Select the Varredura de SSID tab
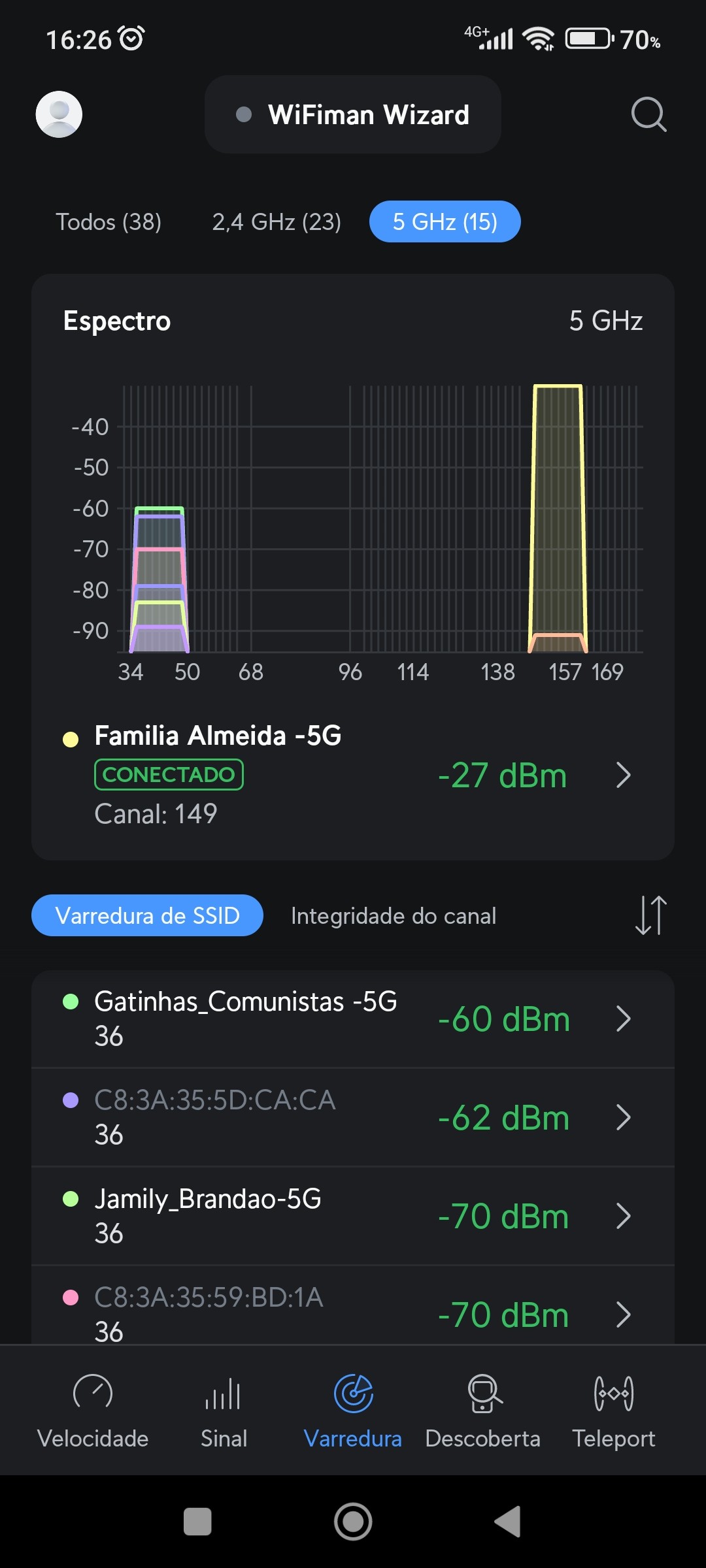Screen dimensions: 706x1568 [x=147, y=915]
